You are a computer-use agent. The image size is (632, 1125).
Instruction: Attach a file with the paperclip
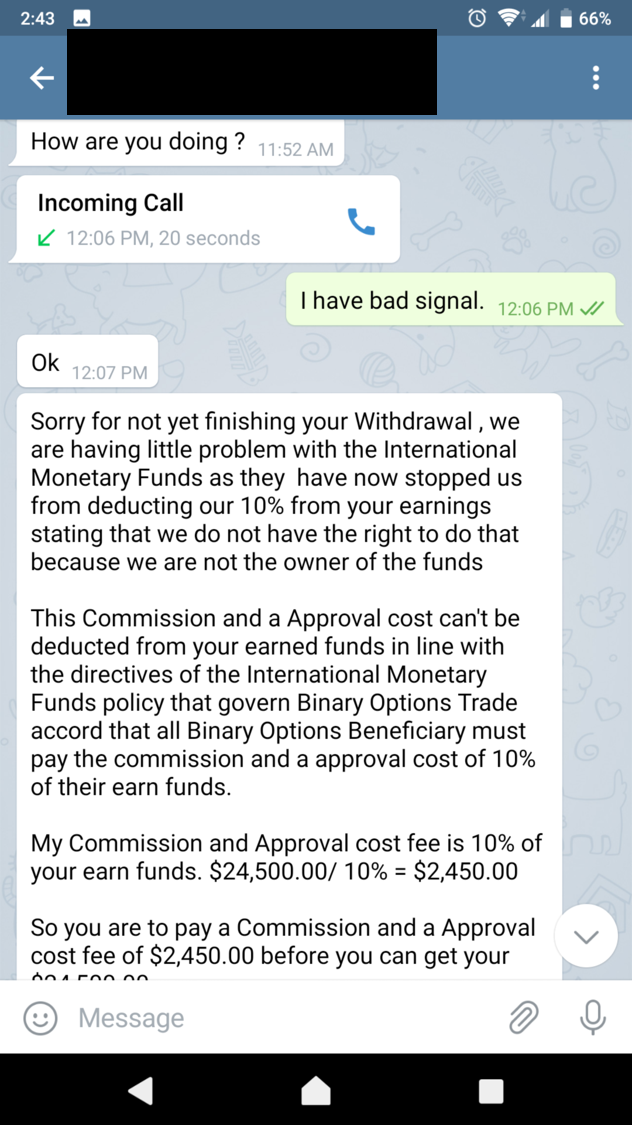[524, 1017]
